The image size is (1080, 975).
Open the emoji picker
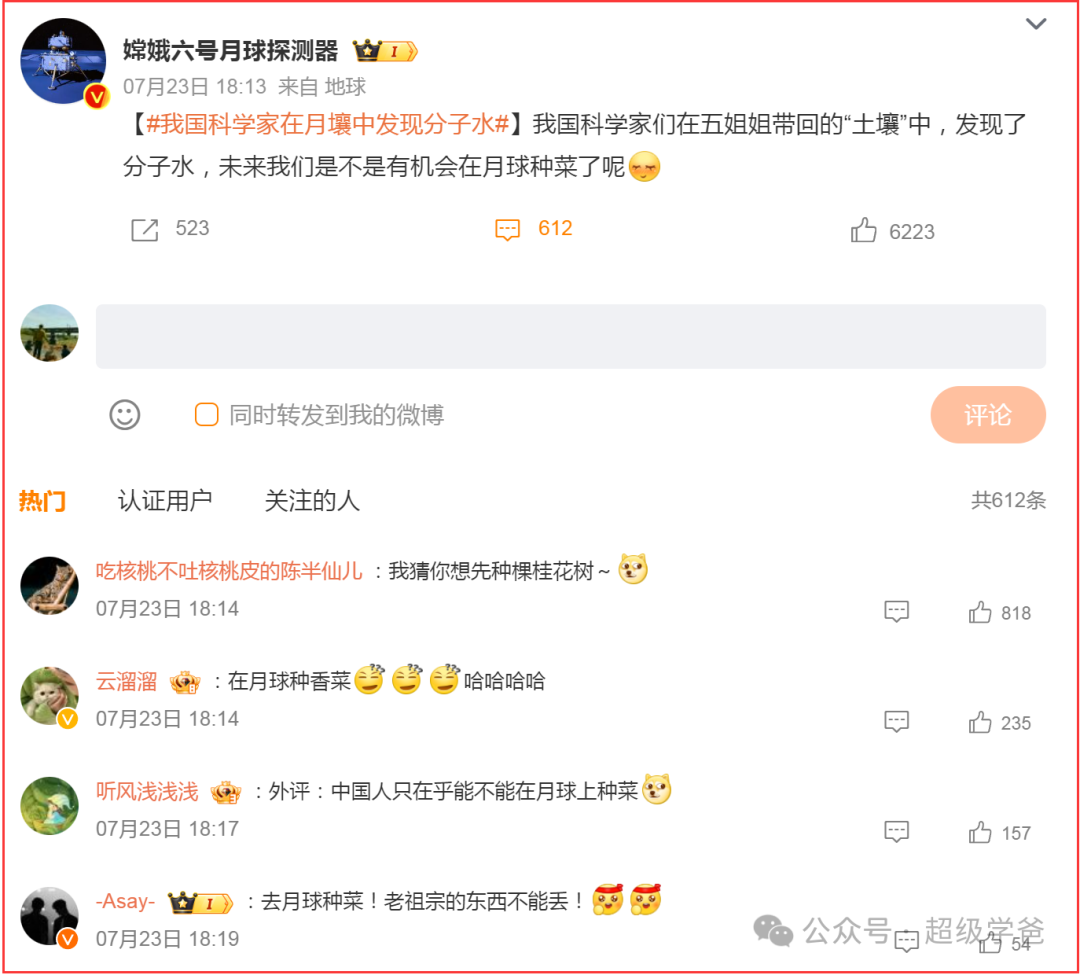[125, 415]
